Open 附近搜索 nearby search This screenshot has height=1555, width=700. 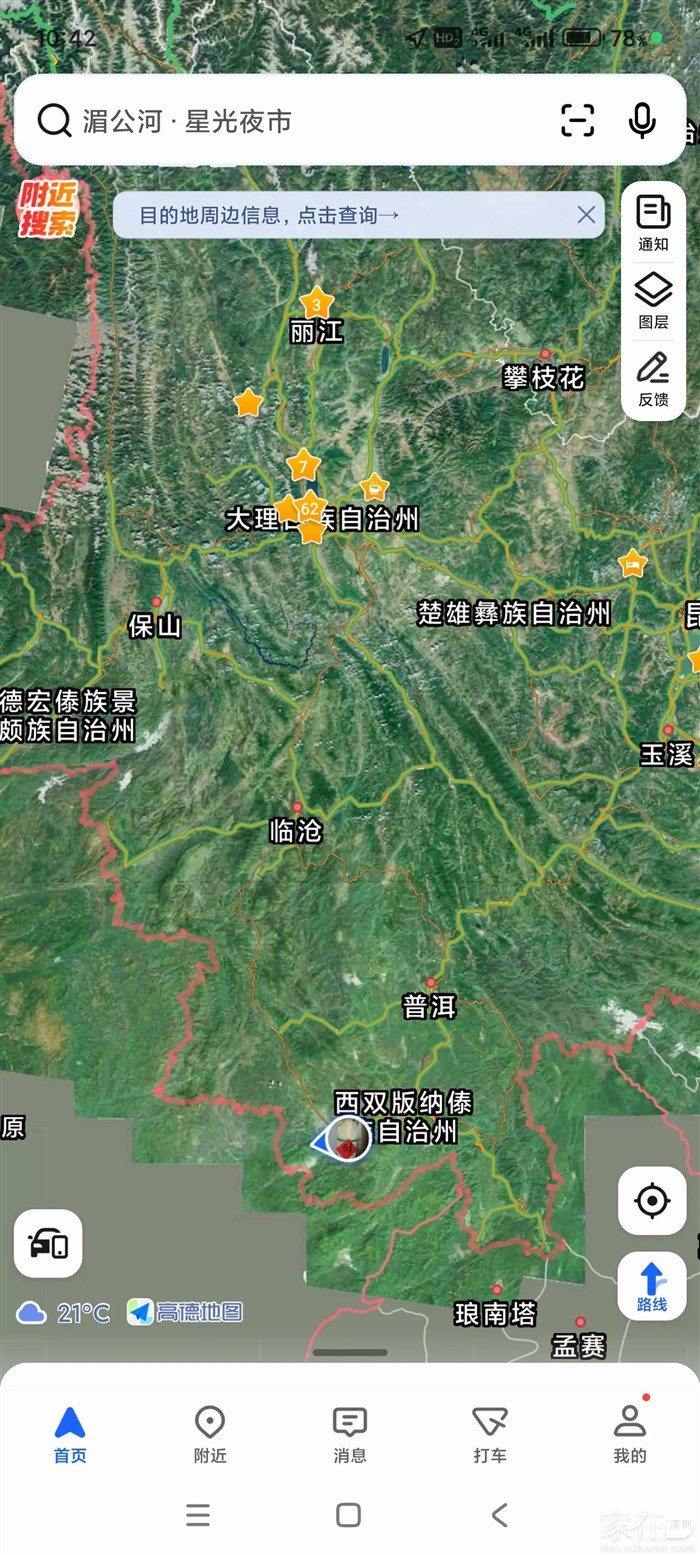47,209
